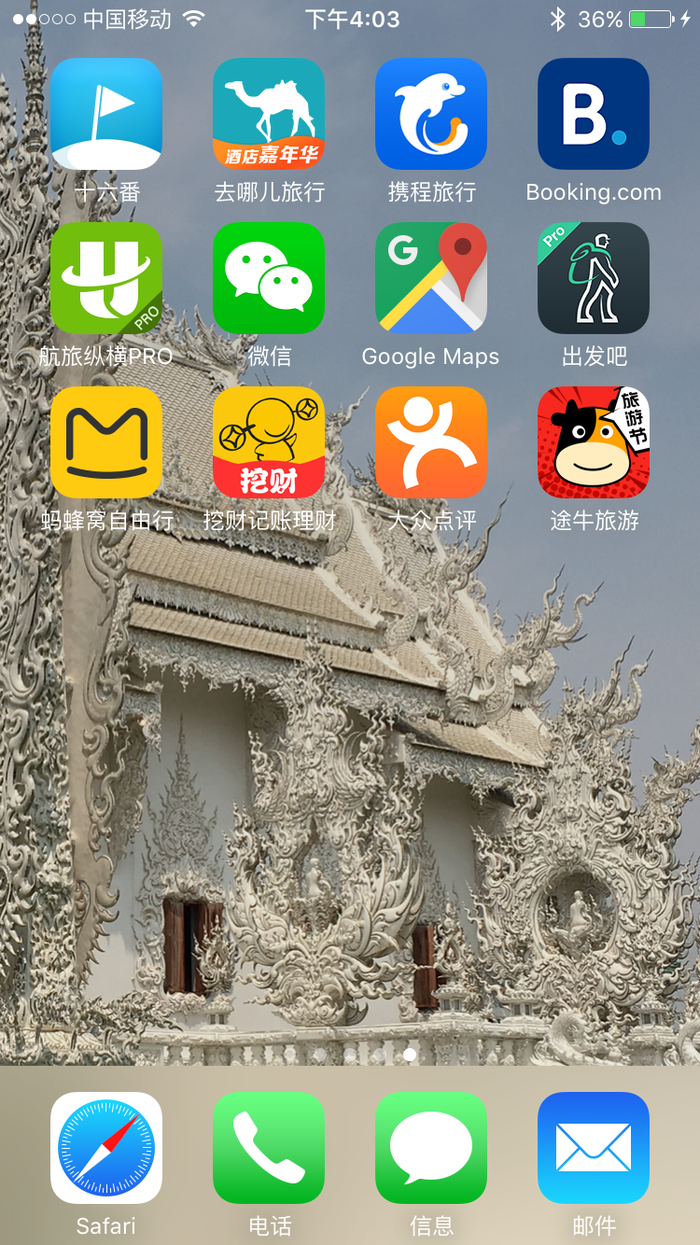Image resolution: width=700 pixels, height=1245 pixels.
Task: Launch 蚂蜂窝自由行 app
Action: [106, 442]
